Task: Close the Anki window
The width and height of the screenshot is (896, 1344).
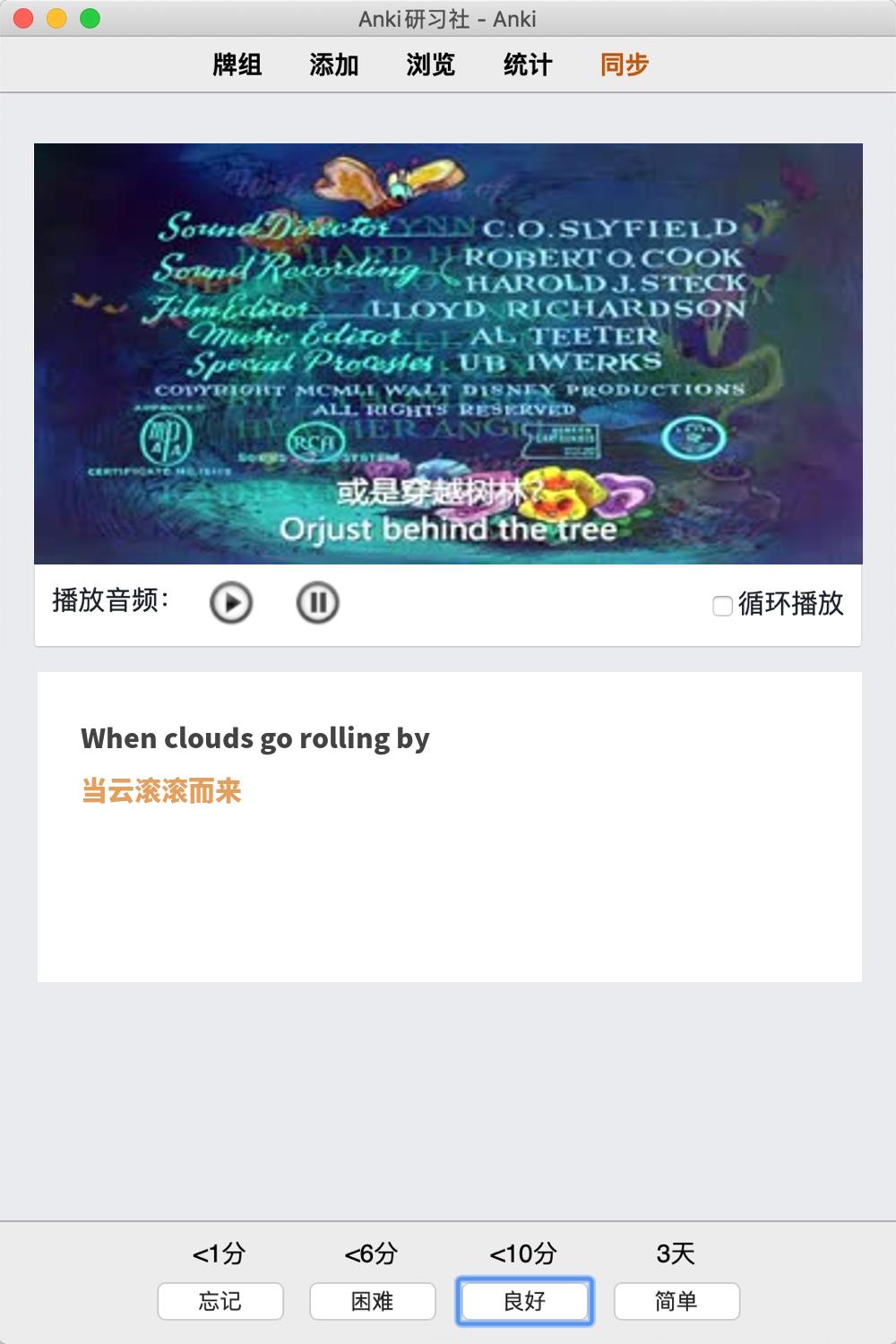Action: coord(23,18)
